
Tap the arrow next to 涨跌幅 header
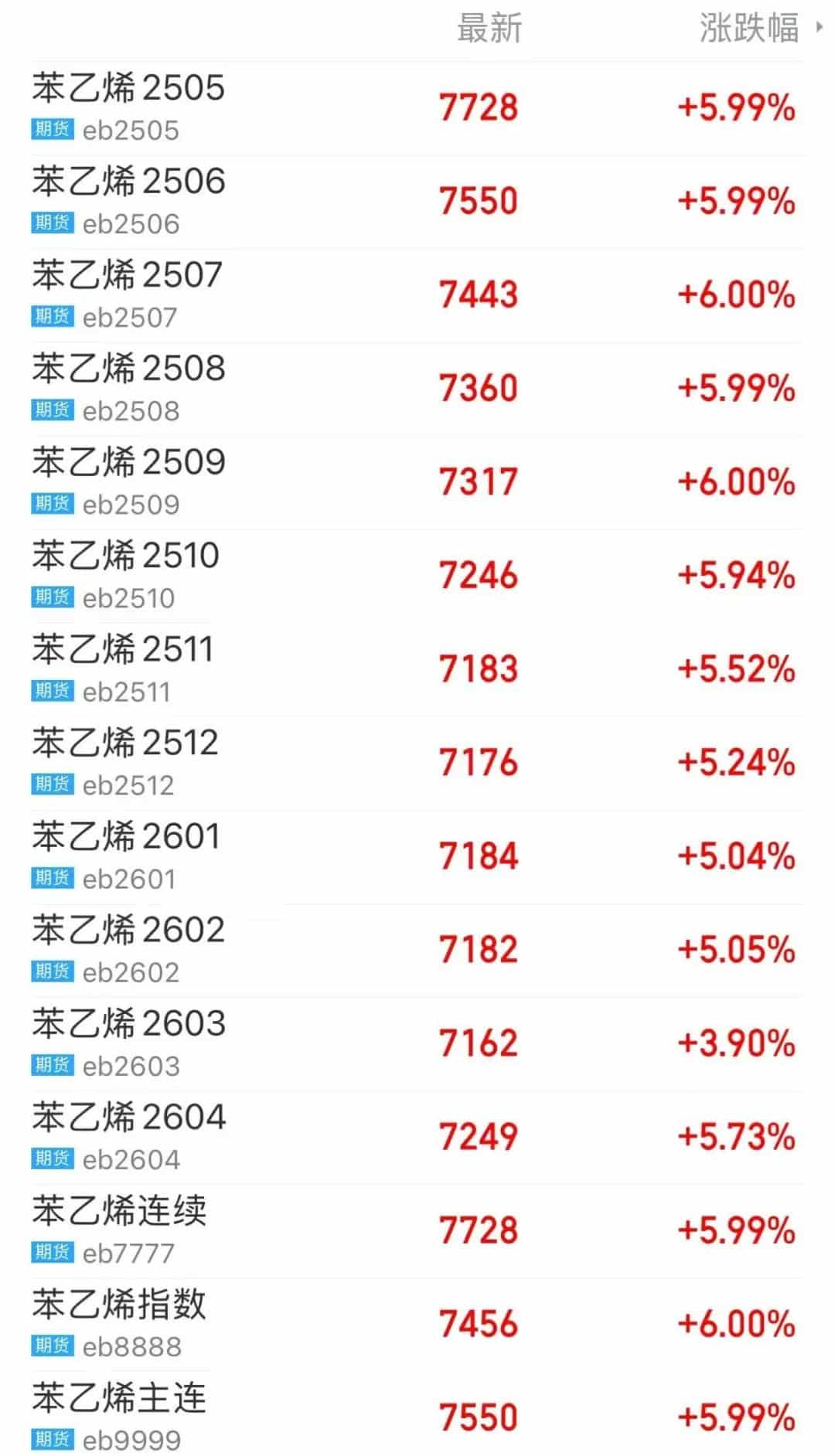(x=818, y=27)
